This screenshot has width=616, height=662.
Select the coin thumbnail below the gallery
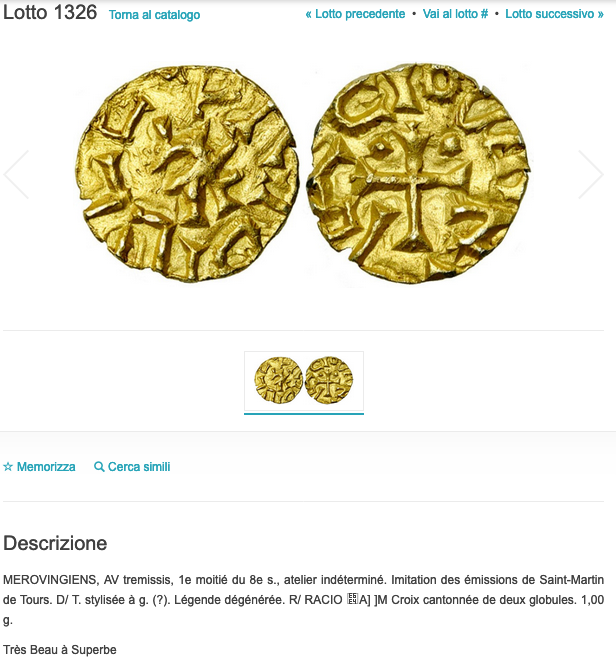(x=303, y=380)
